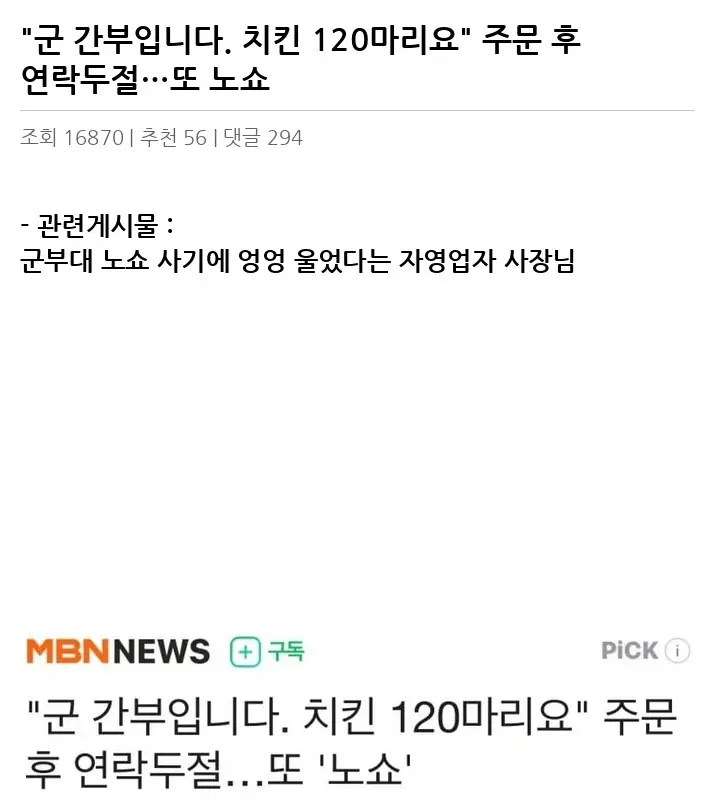Open the embedded MBN News article image
This screenshot has height=801, width=714.
coord(356,715)
